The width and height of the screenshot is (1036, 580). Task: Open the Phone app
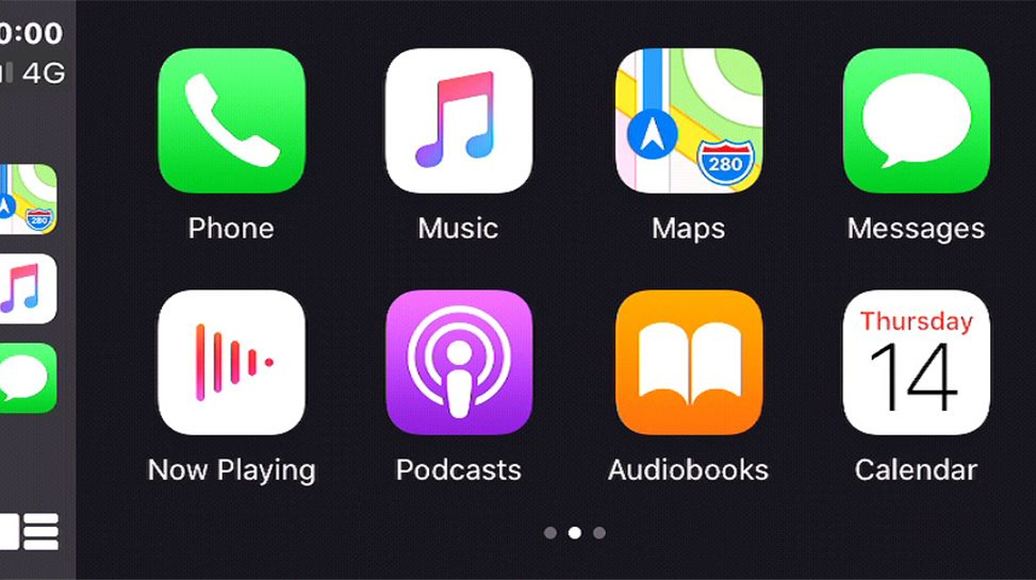click(231, 121)
